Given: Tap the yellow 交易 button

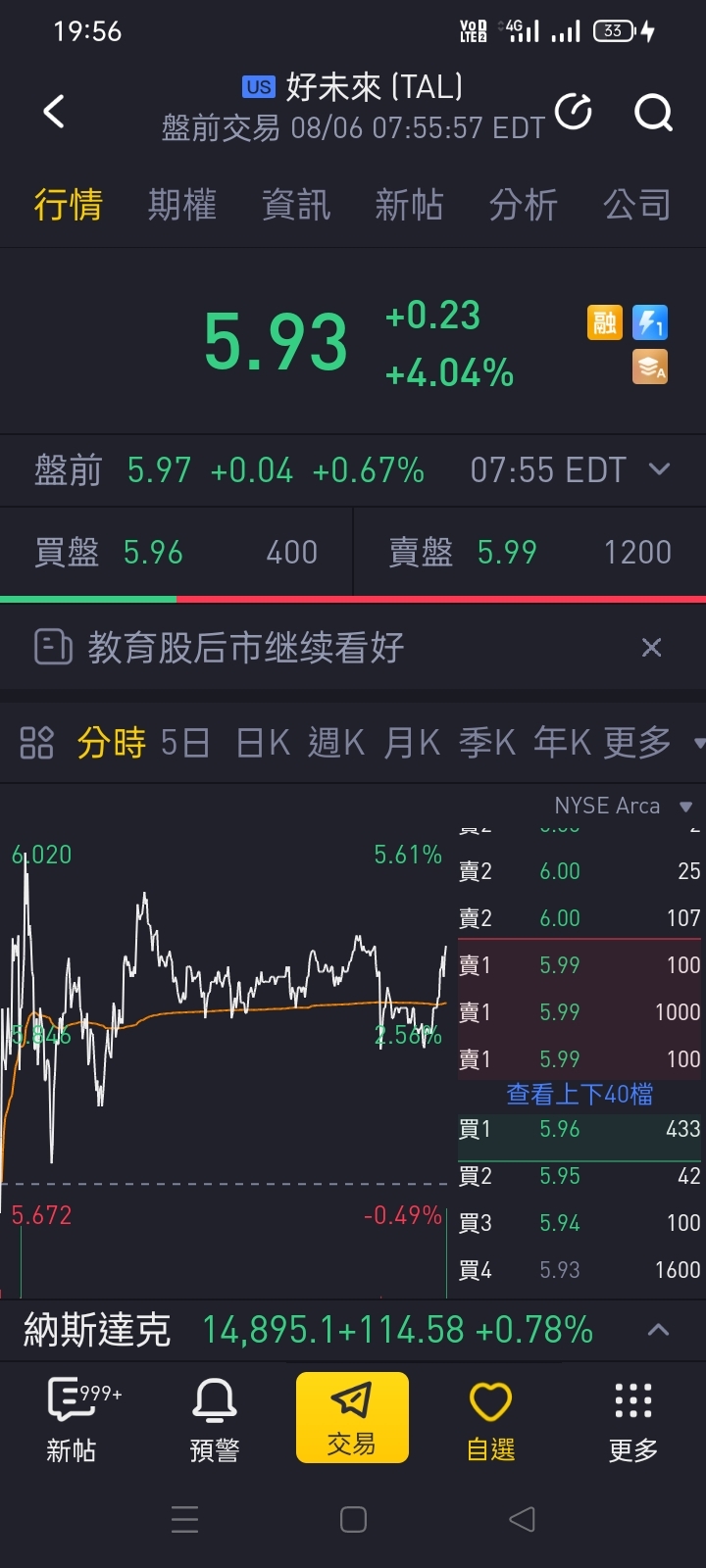Looking at the screenshot, I should click(x=352, y=1417).
